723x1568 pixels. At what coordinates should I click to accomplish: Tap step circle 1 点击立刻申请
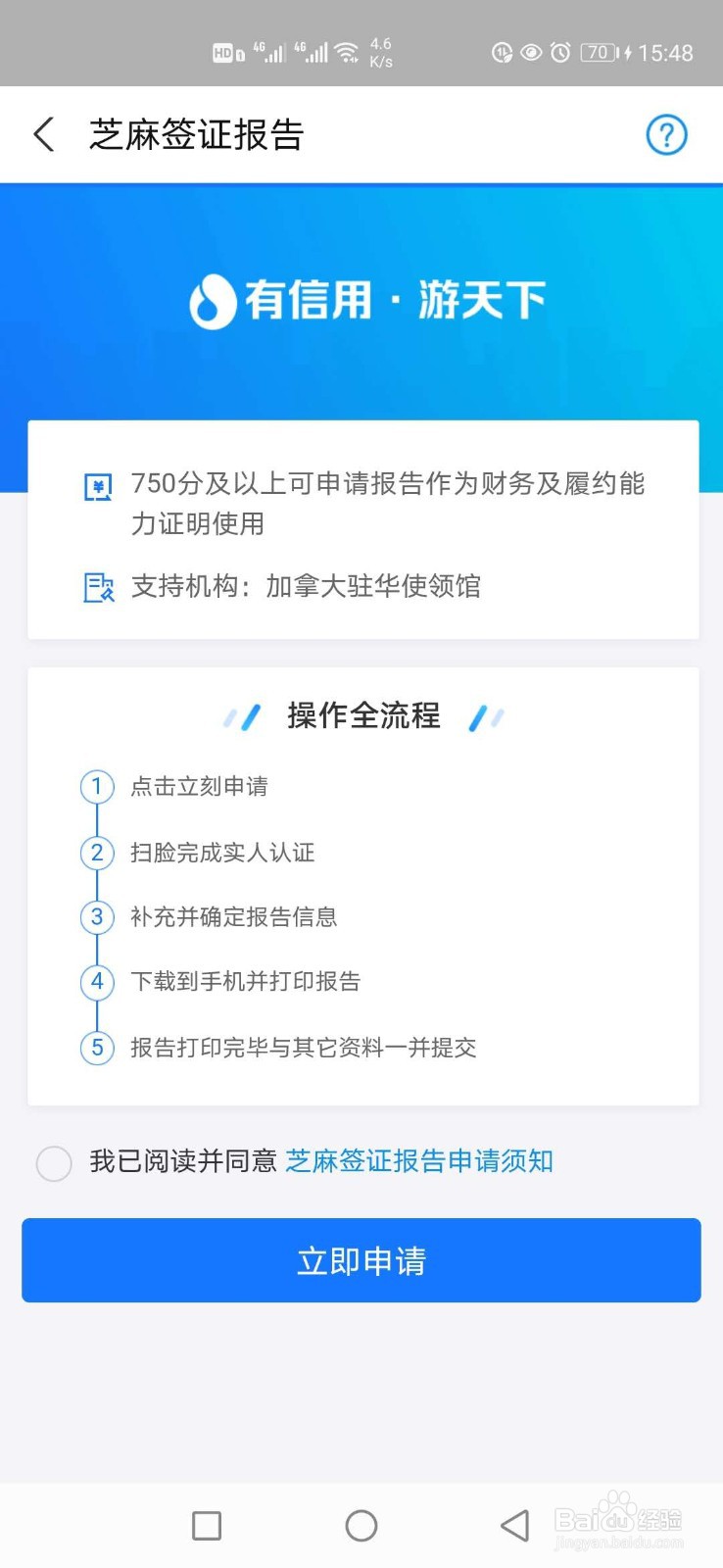coord(96,786)
